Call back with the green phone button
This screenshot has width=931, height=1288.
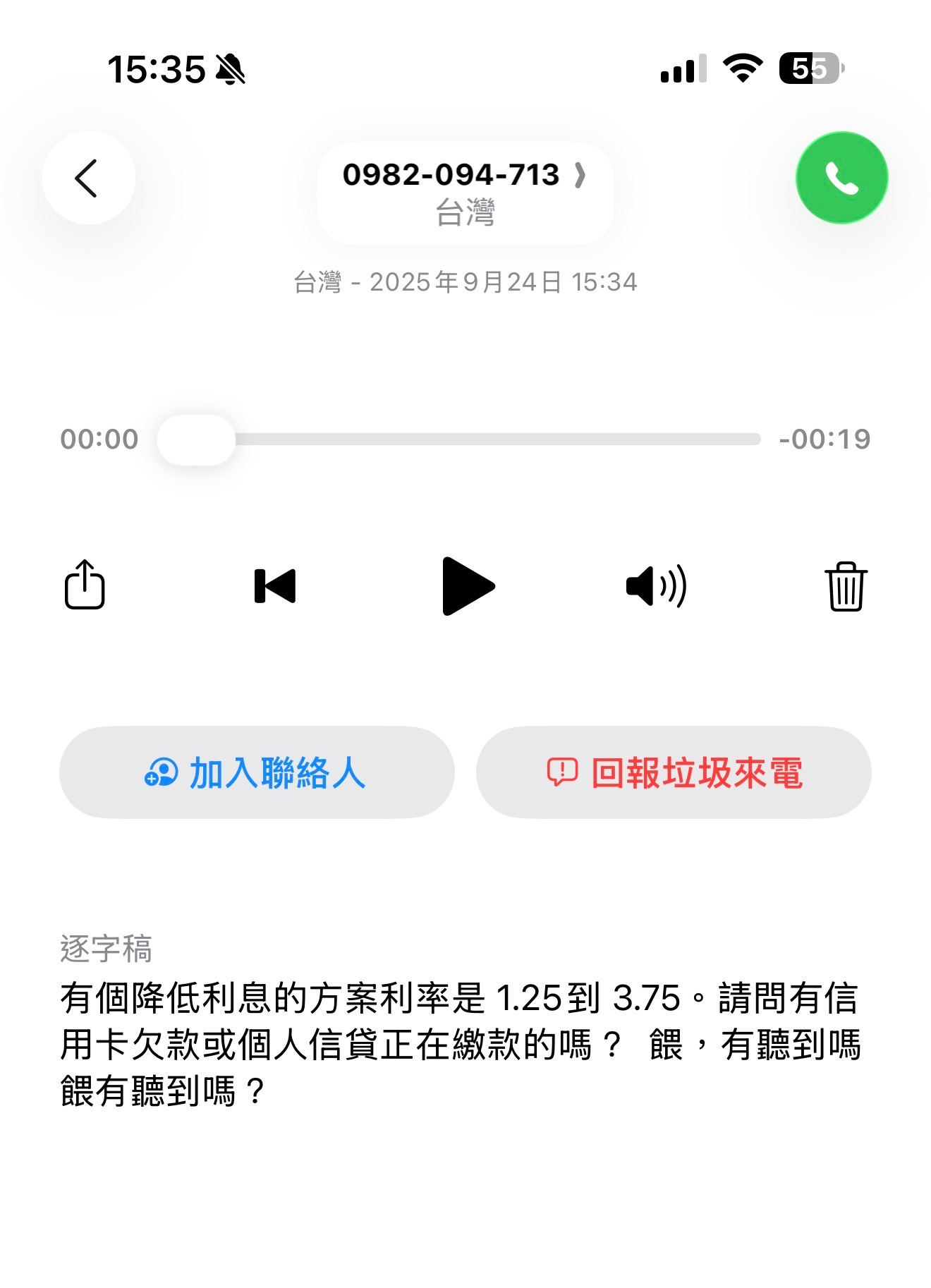(841, 178)
